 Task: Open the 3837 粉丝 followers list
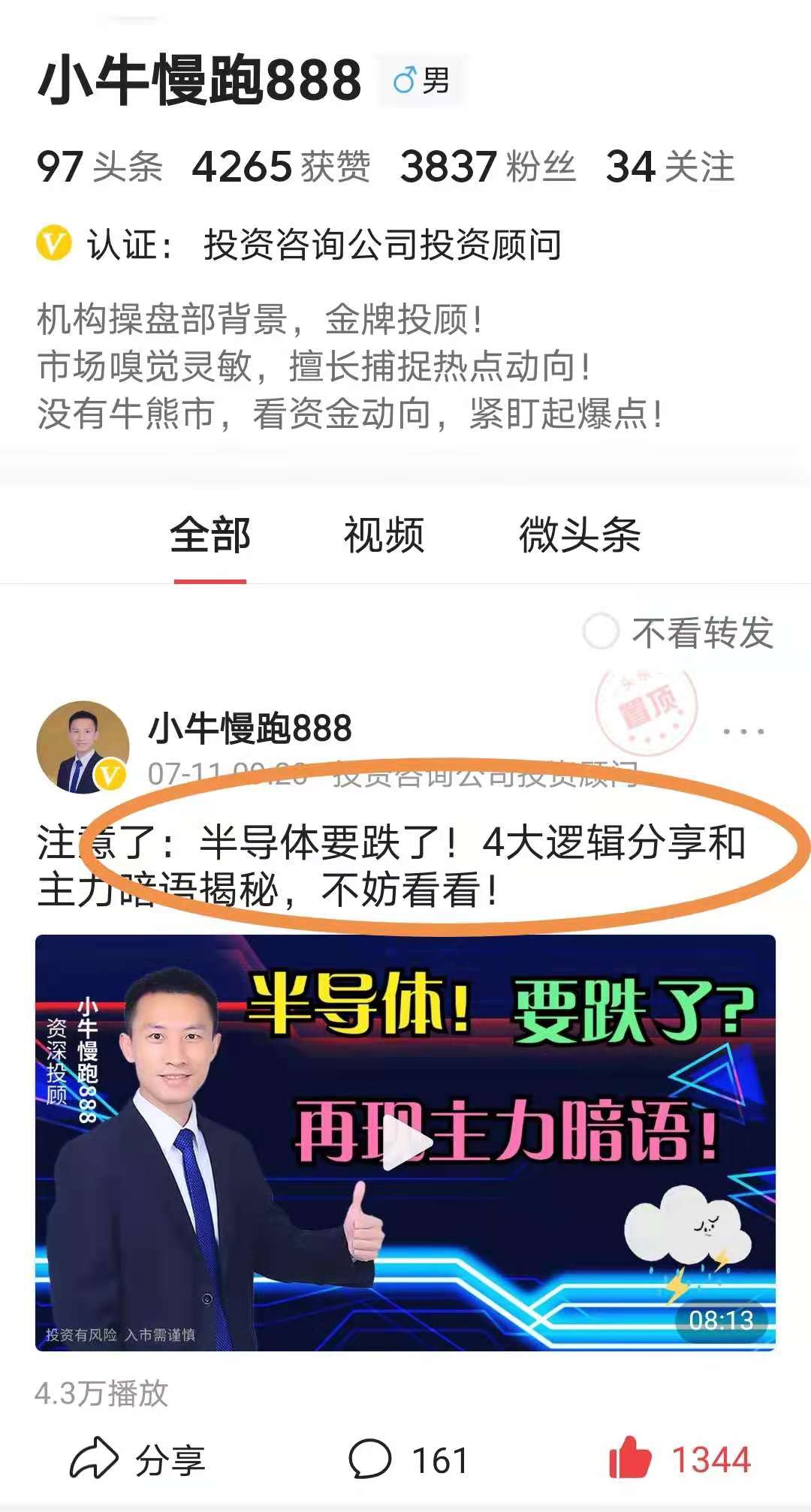coord(488,167)
